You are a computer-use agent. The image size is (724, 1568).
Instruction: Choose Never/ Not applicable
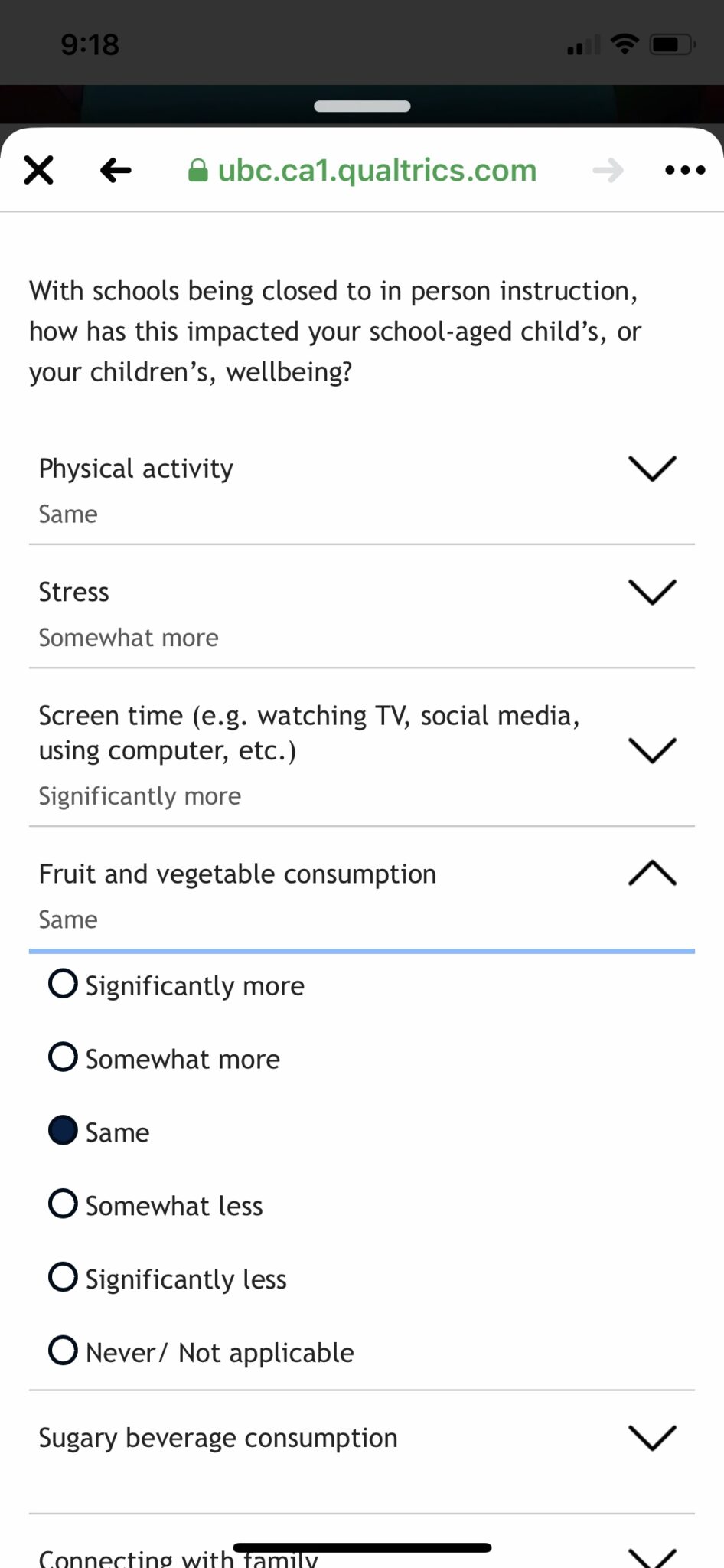click(63, 1351)
